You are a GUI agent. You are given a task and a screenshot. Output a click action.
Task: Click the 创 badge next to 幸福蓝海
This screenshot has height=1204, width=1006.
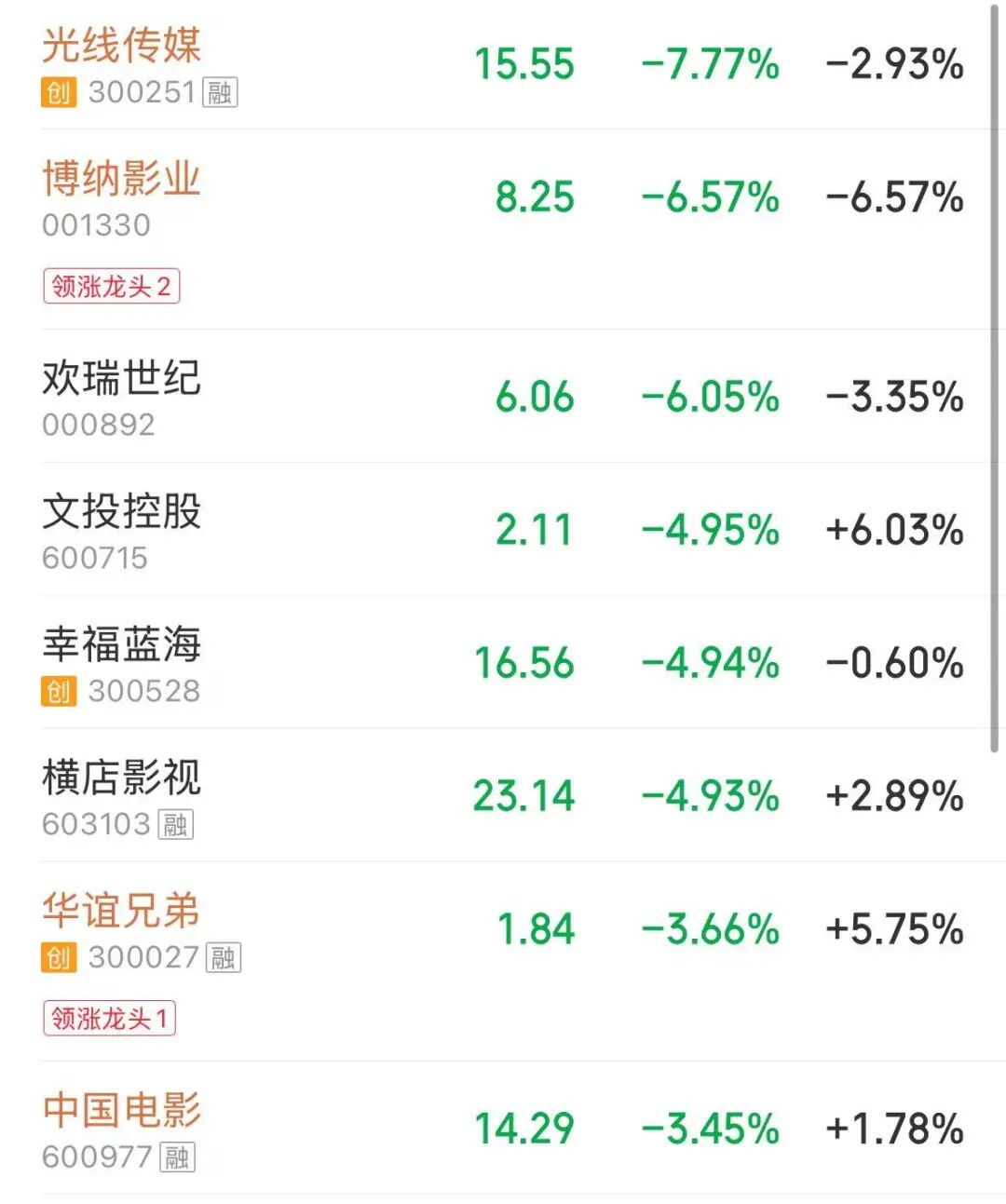60,691
